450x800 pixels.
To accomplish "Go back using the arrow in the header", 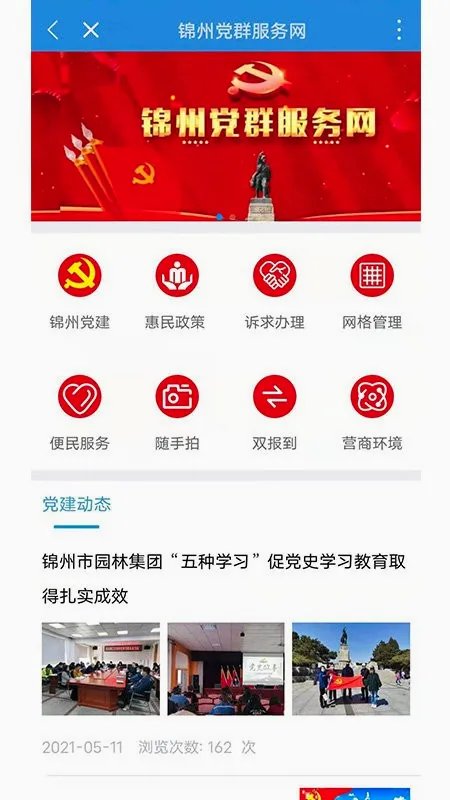I will tap(53, 31).
